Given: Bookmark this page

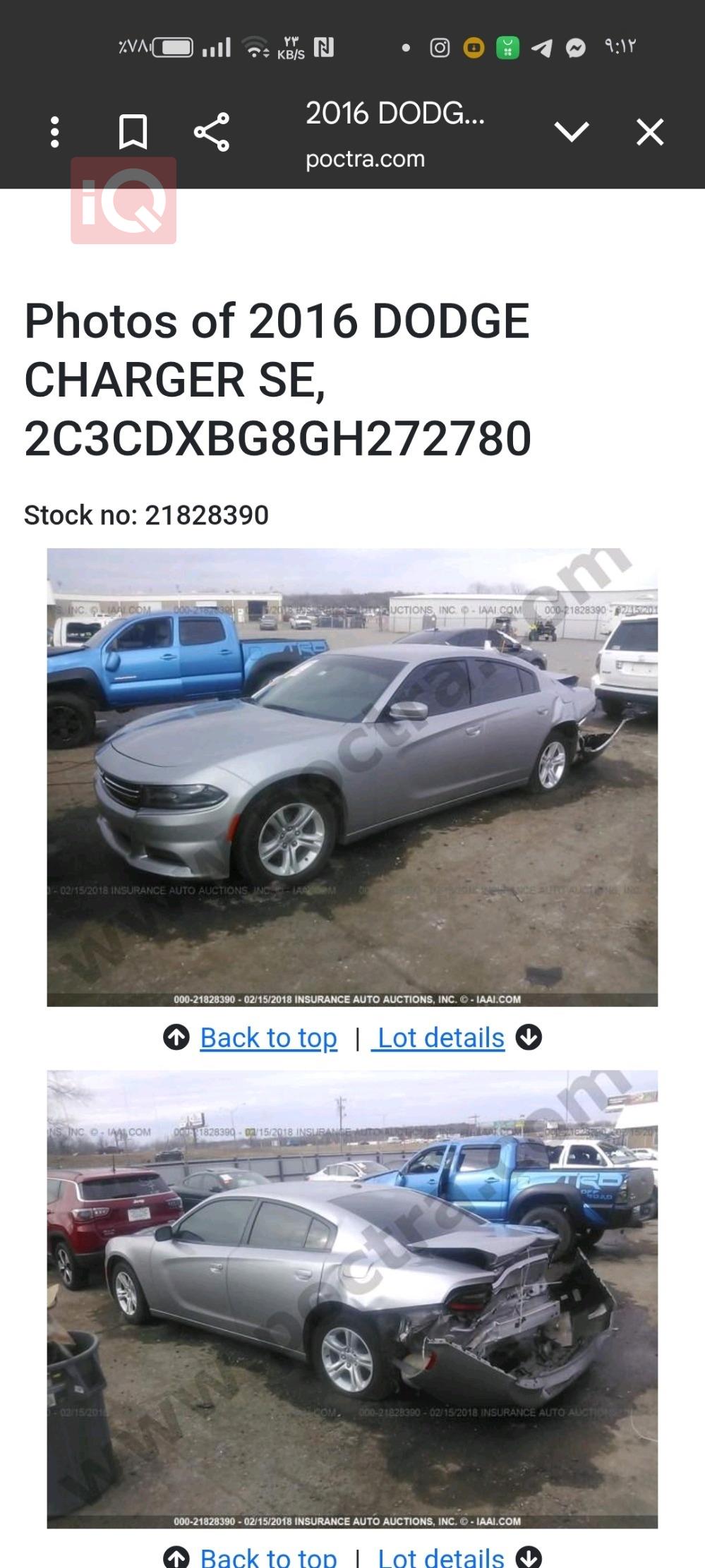Looking at the screenshot, I should tap(133, 132).
